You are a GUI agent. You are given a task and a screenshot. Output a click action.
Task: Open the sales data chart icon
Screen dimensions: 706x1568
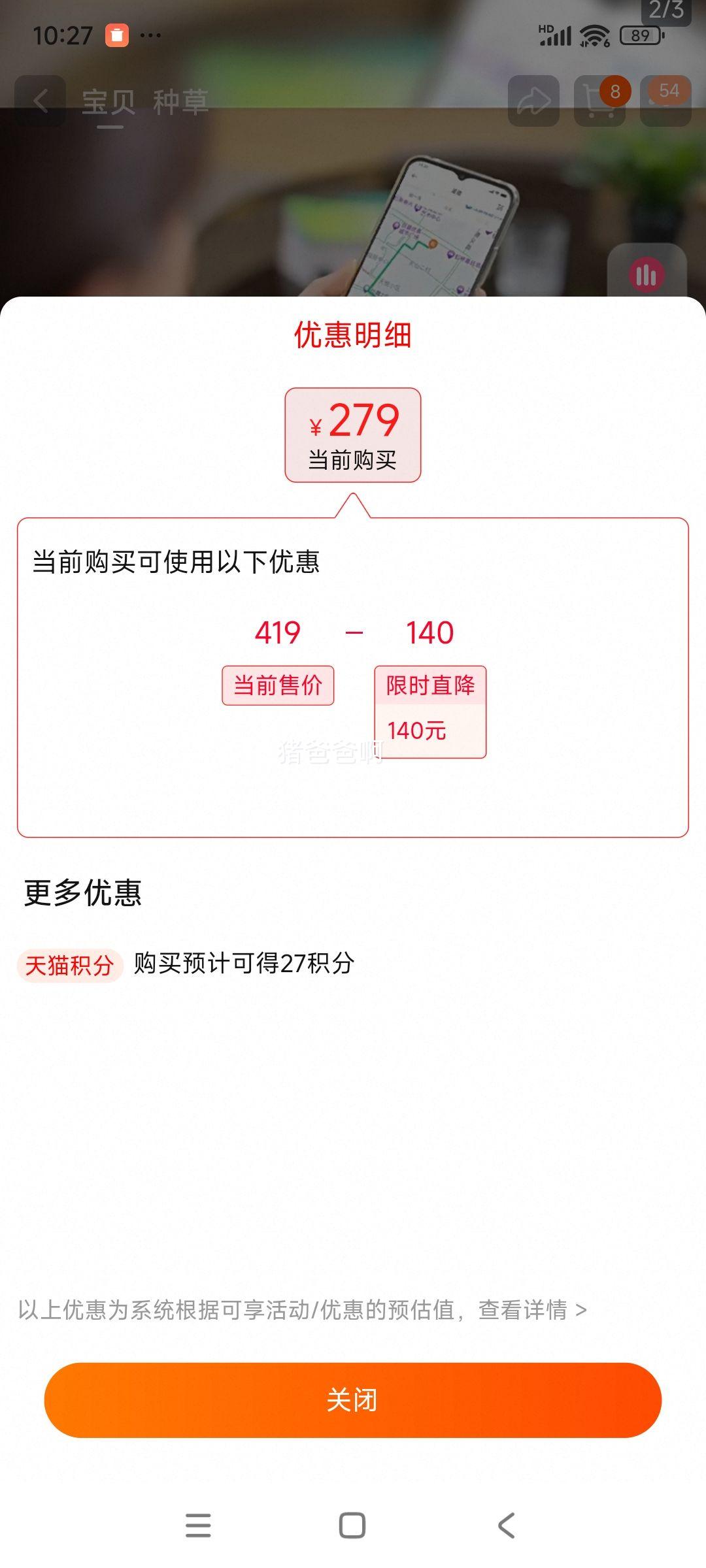point(645,276)
